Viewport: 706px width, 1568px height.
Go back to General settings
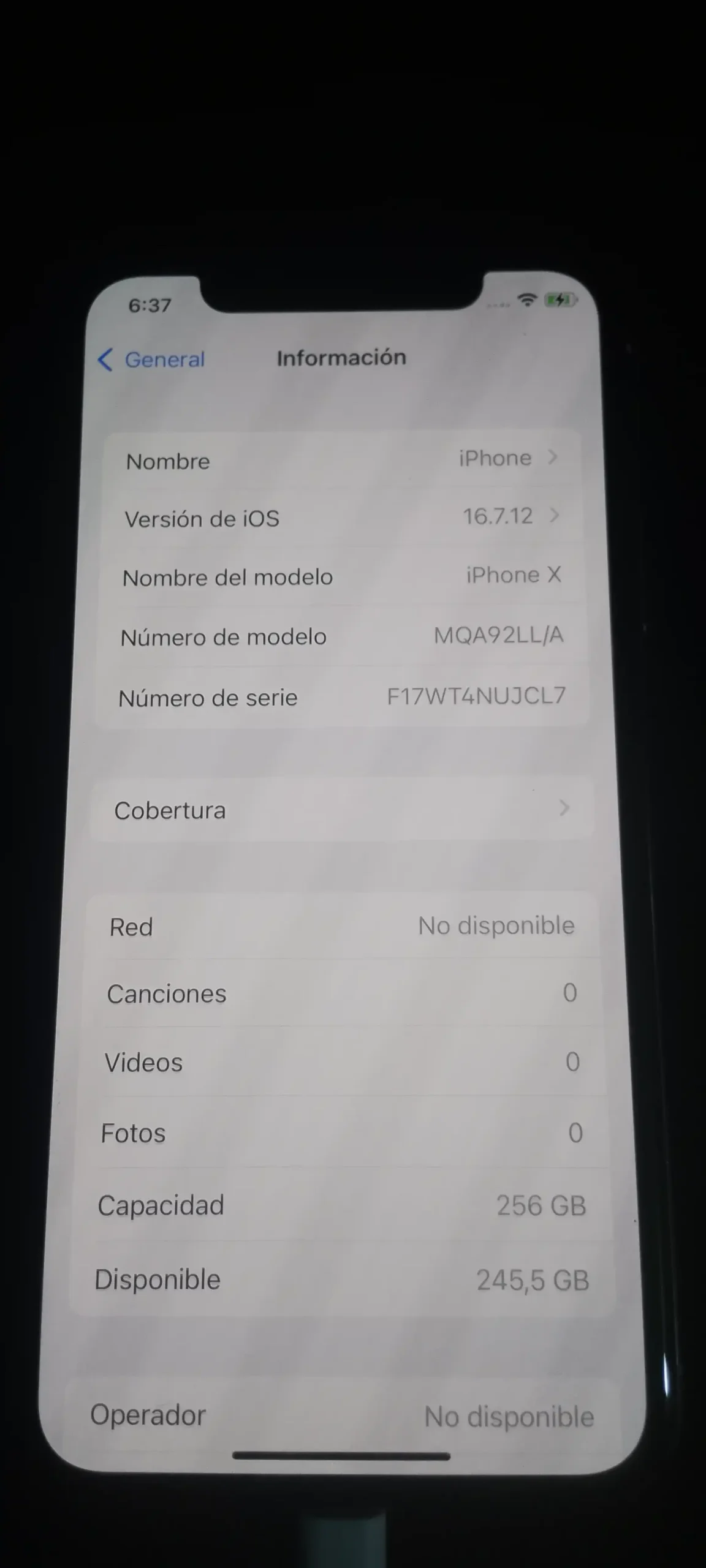[152, 360]
